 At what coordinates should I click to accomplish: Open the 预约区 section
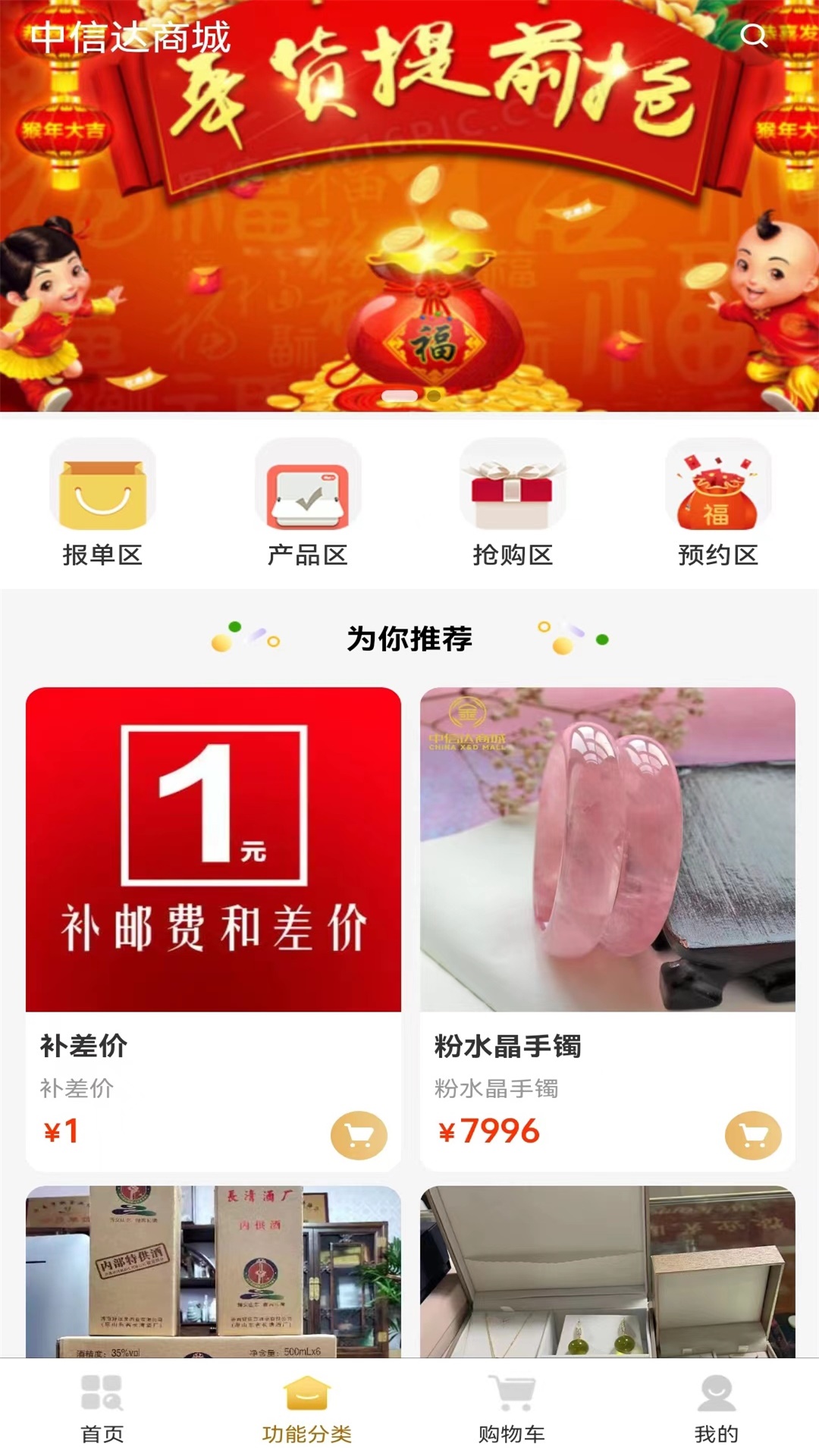click(717, 502)
